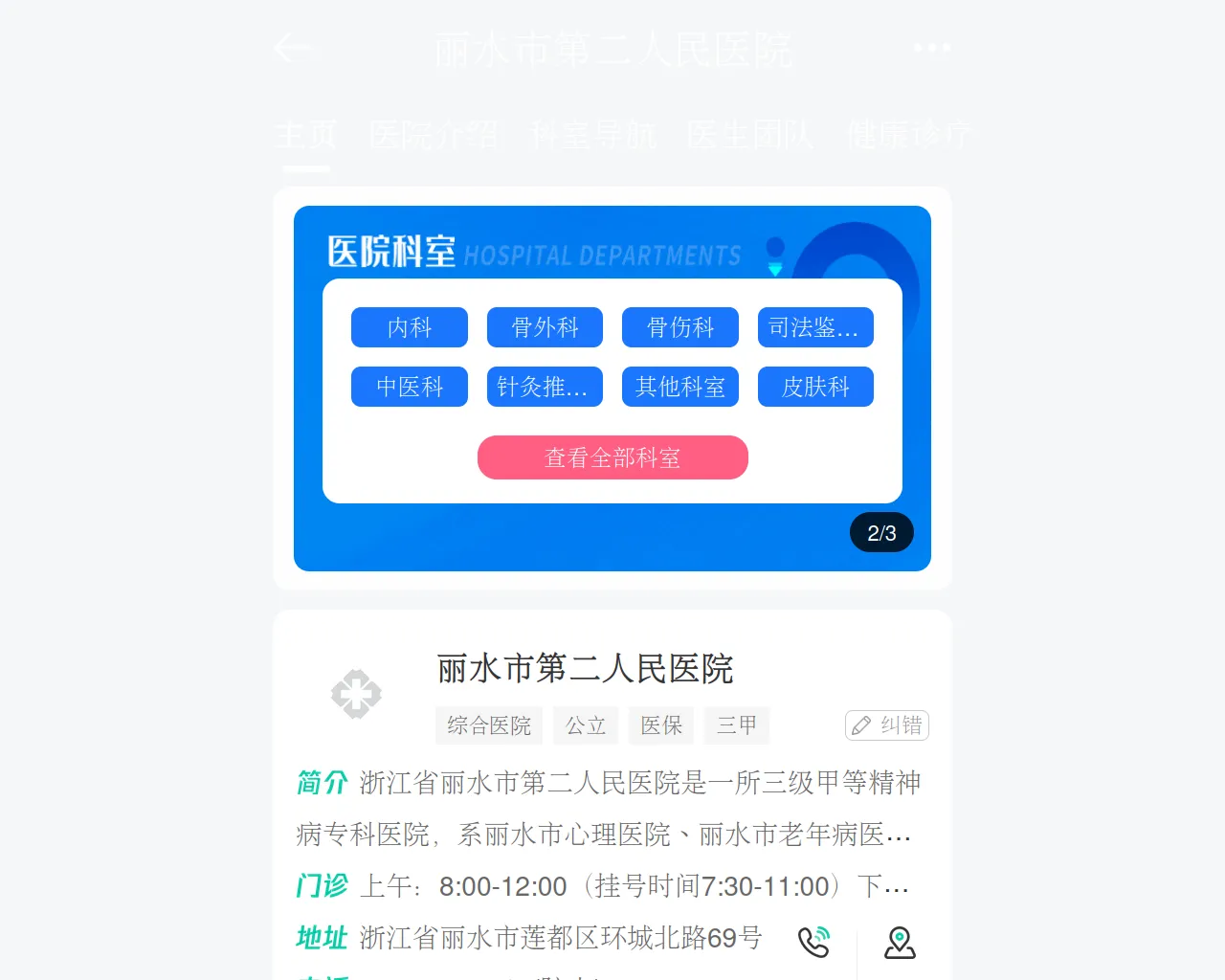Select the 骨外科 department chip
Screen dimensions: 1225x980
coord(545,327)
